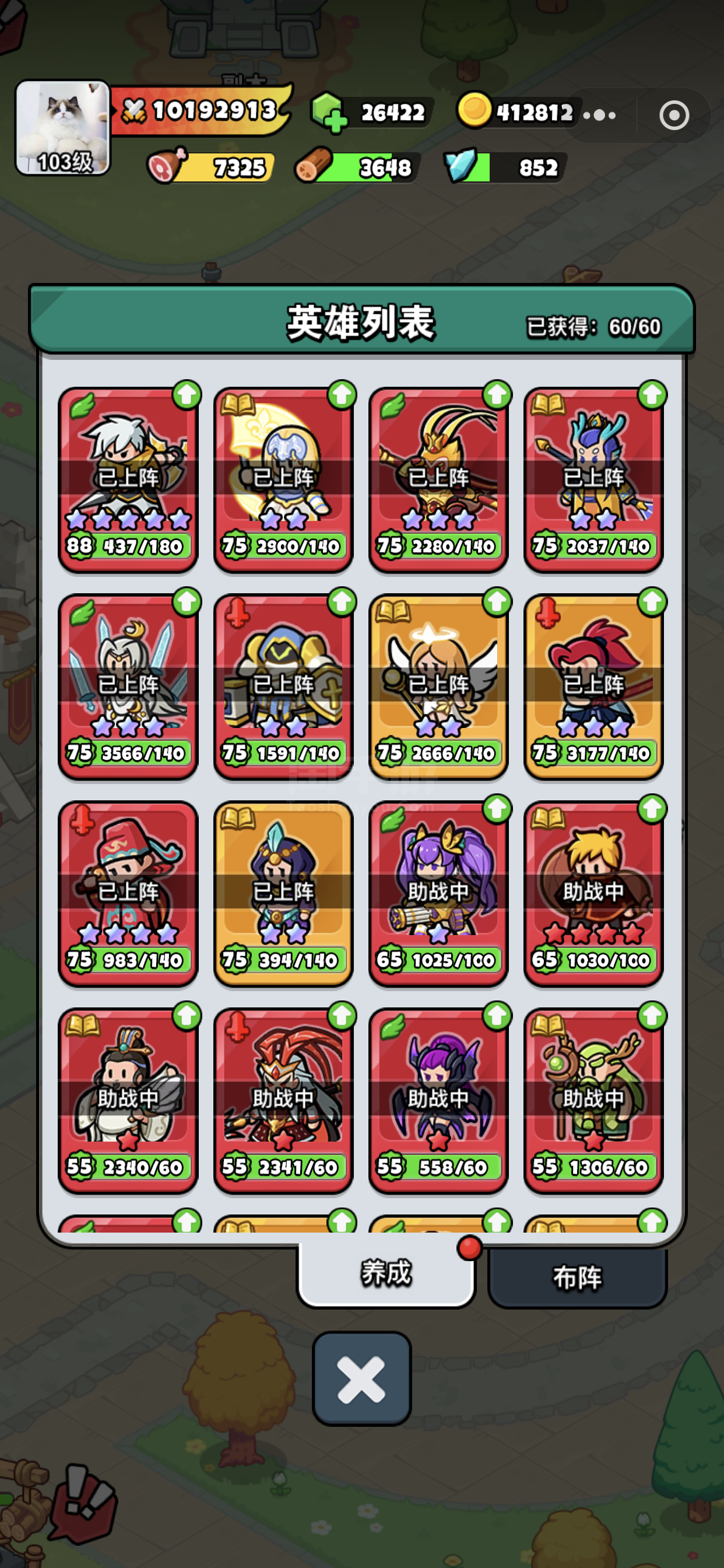
Task: Select the level 65 hero card 1030/100
Action: click(593, 894)
